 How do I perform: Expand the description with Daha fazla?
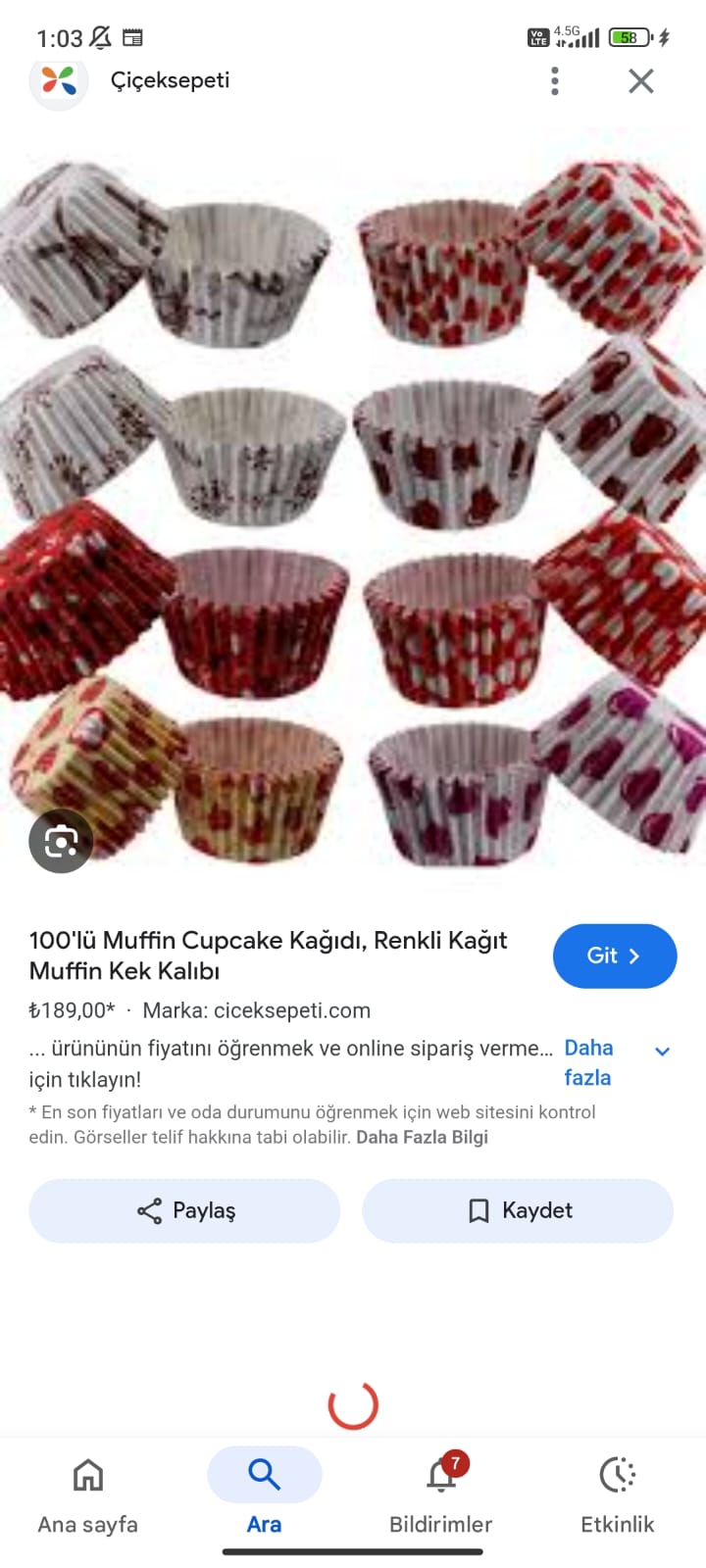tap(588, 1062)
